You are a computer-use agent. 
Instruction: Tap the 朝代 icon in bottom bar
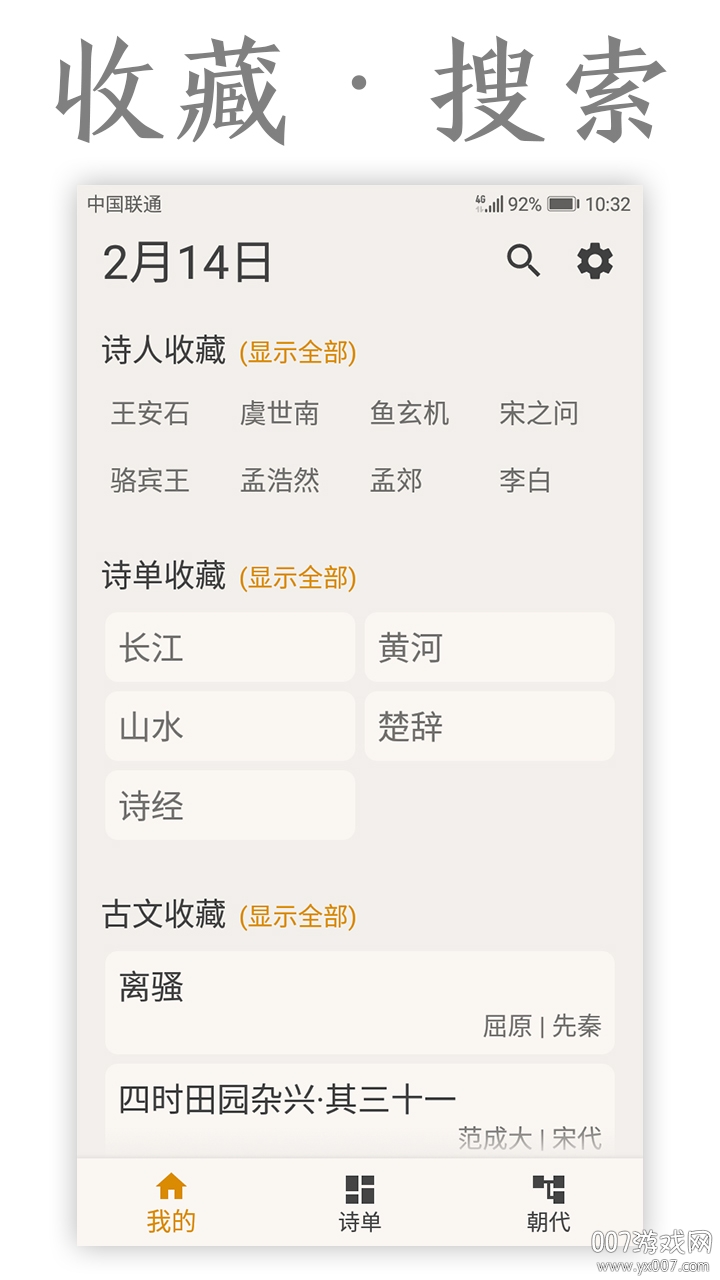point(547,1190)
